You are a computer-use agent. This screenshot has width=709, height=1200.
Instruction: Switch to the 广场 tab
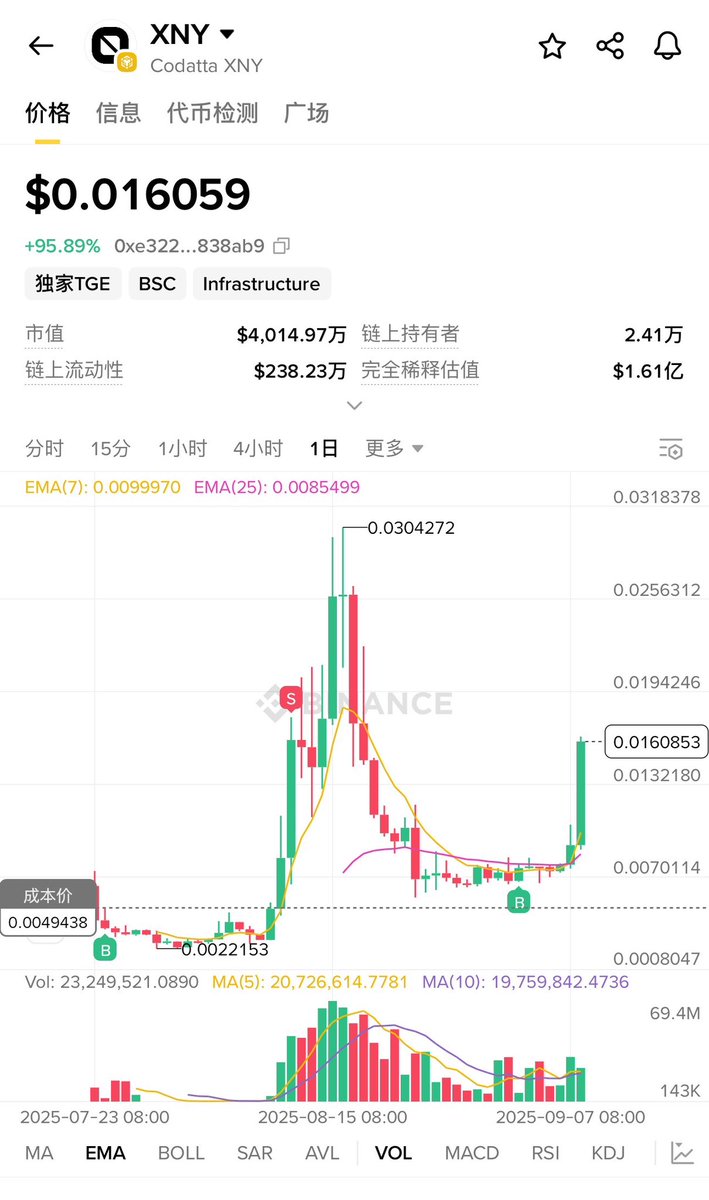click(x=306, y=113)
